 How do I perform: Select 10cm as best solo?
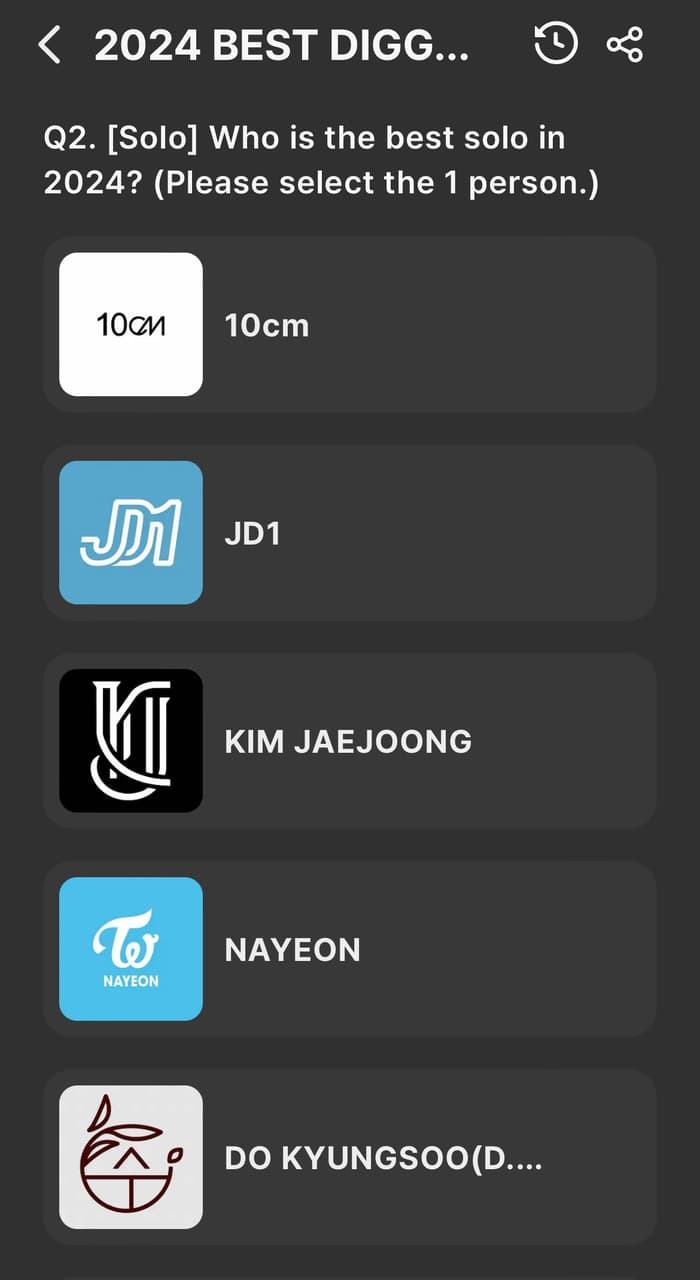pos(349,325)
